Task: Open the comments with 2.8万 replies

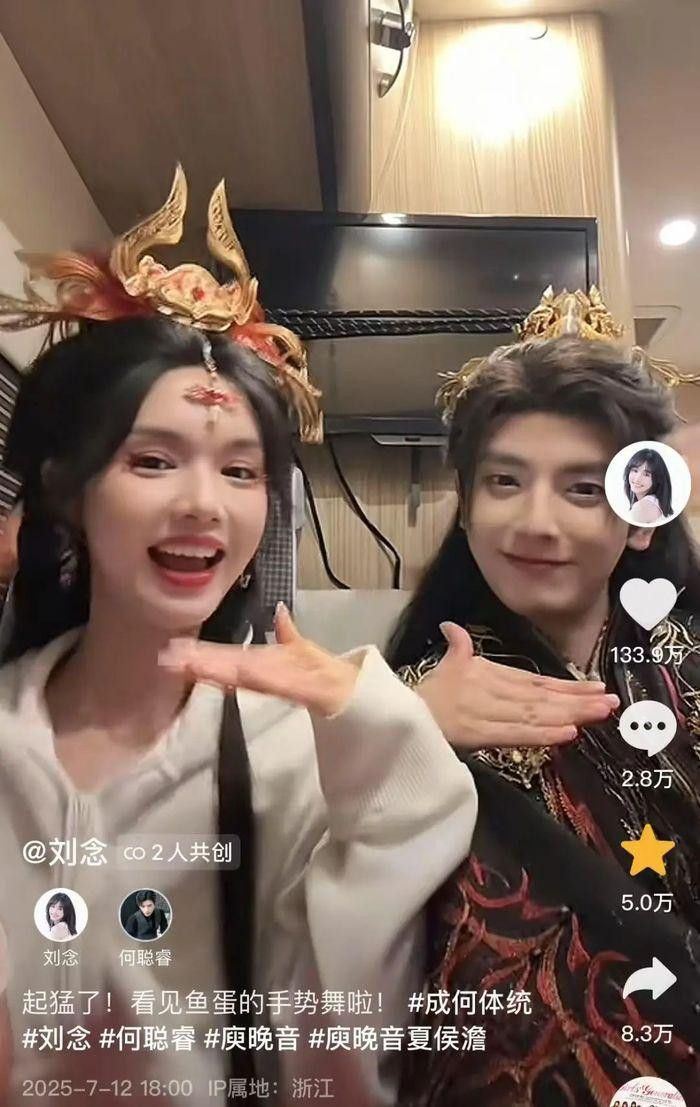Action: (x=647, y=727)
